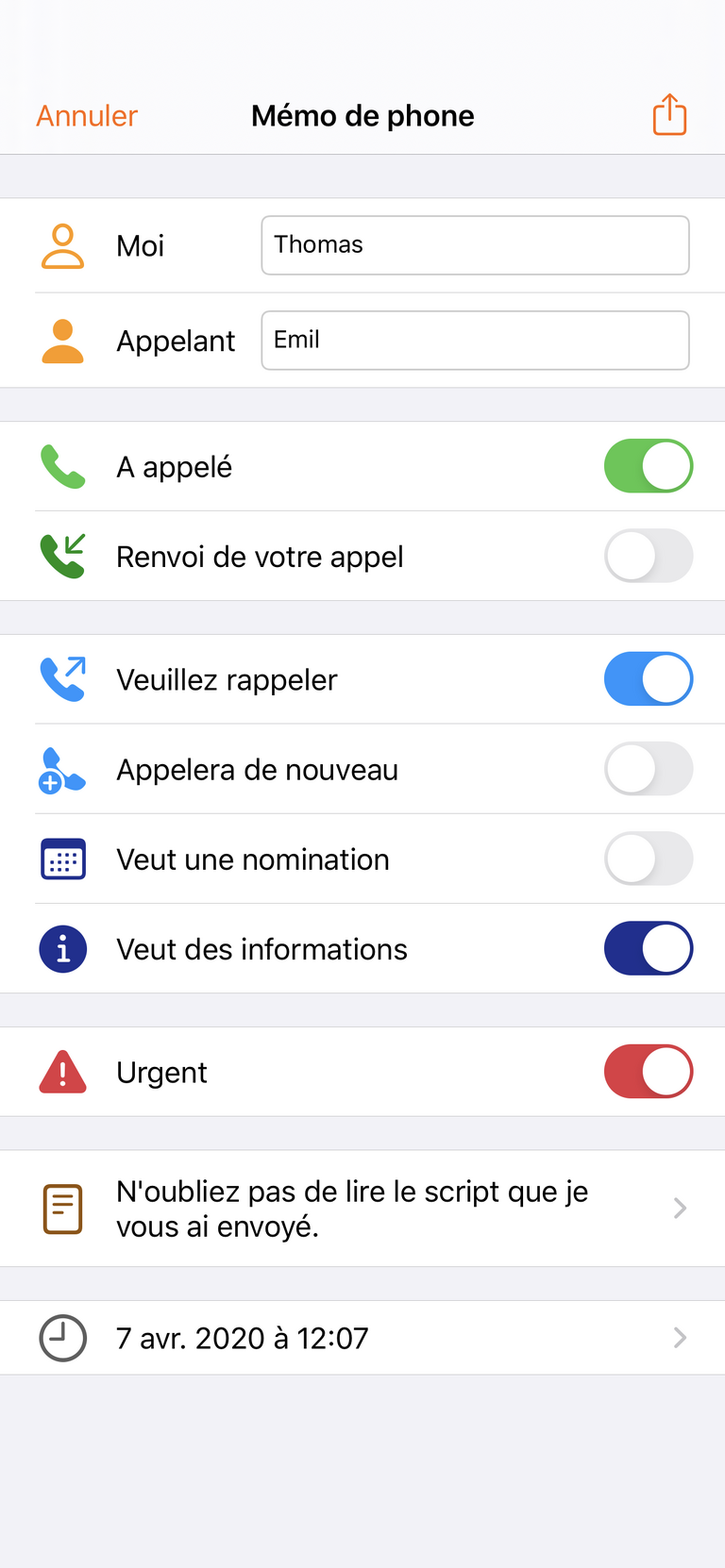Click the 'Veut des informations' info icon
This screenshot has height=1568, width=725.
click(60, 948)
